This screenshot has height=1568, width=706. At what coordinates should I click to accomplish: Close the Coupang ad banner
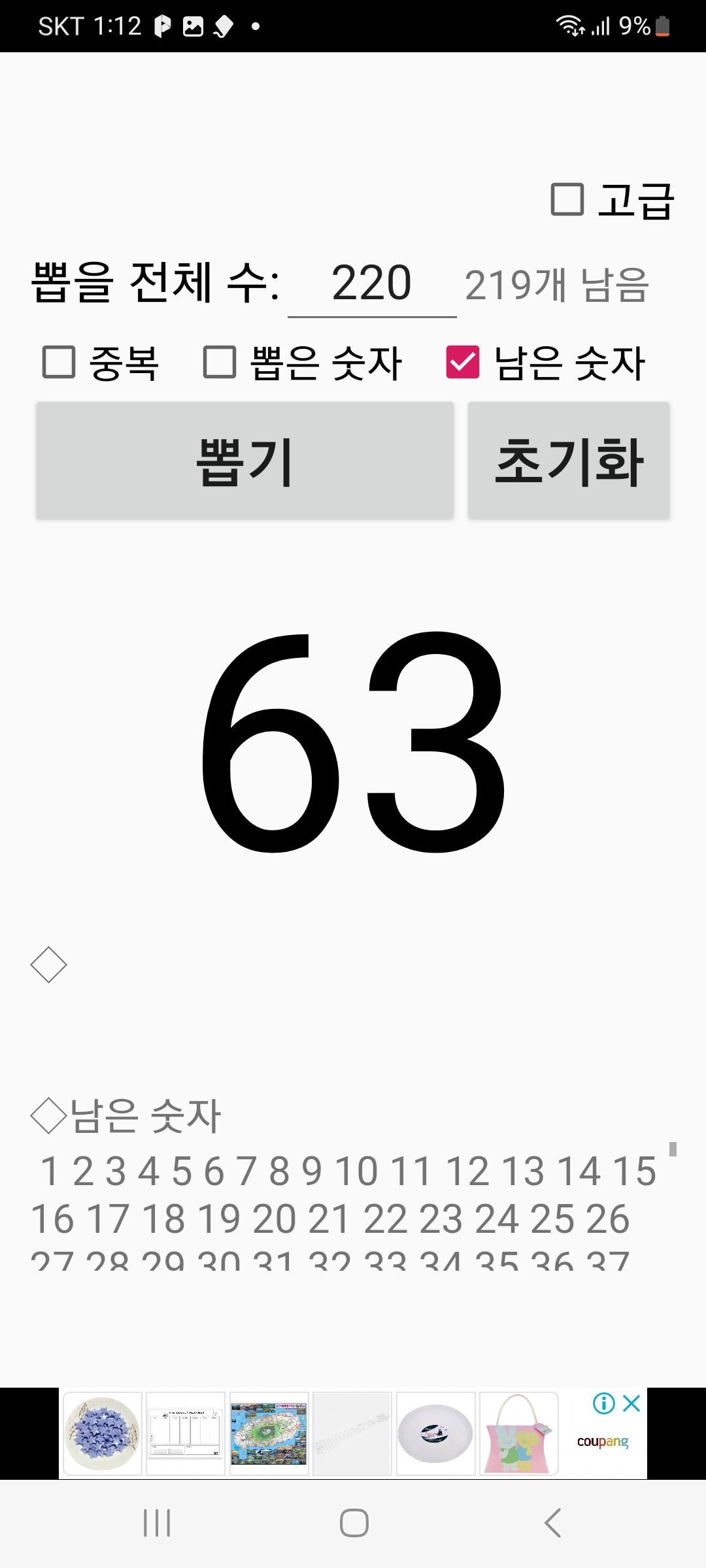631,1403
